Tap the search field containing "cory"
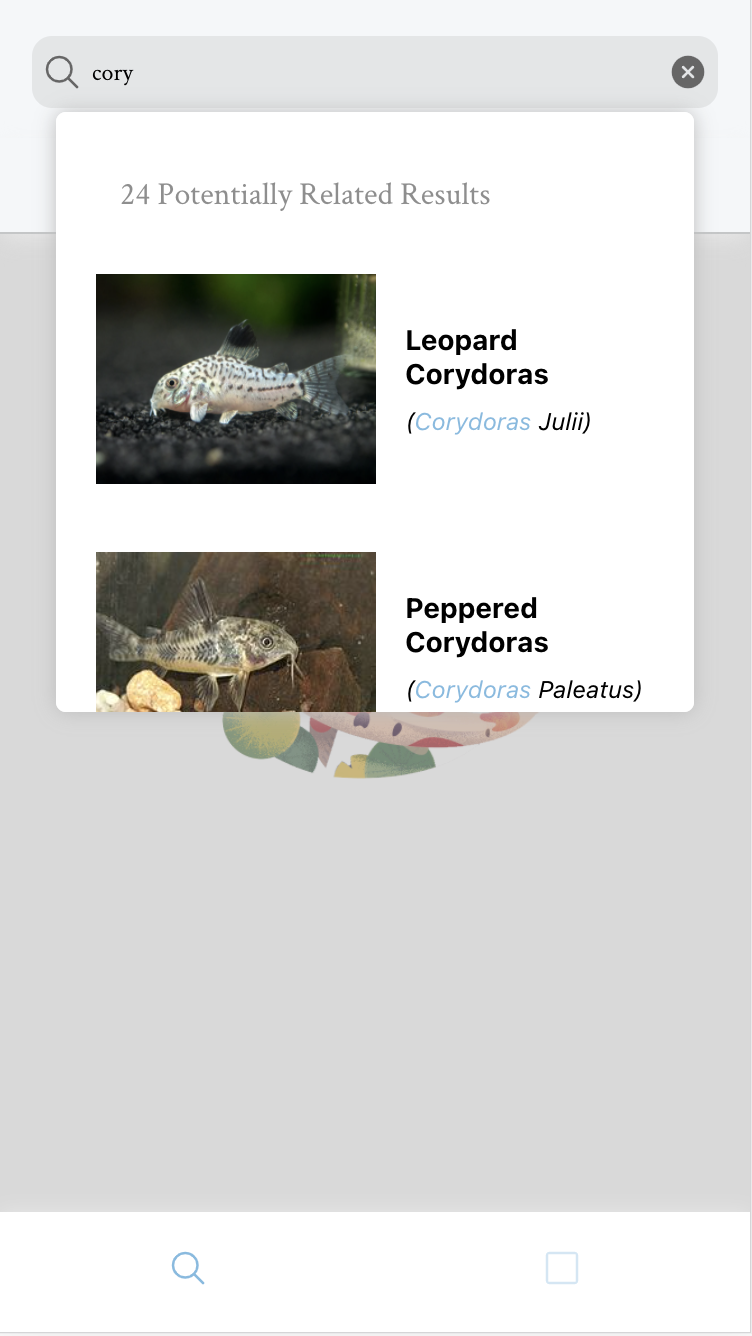Viewport: 752px width, 1336px height. [x=370, y=73]
